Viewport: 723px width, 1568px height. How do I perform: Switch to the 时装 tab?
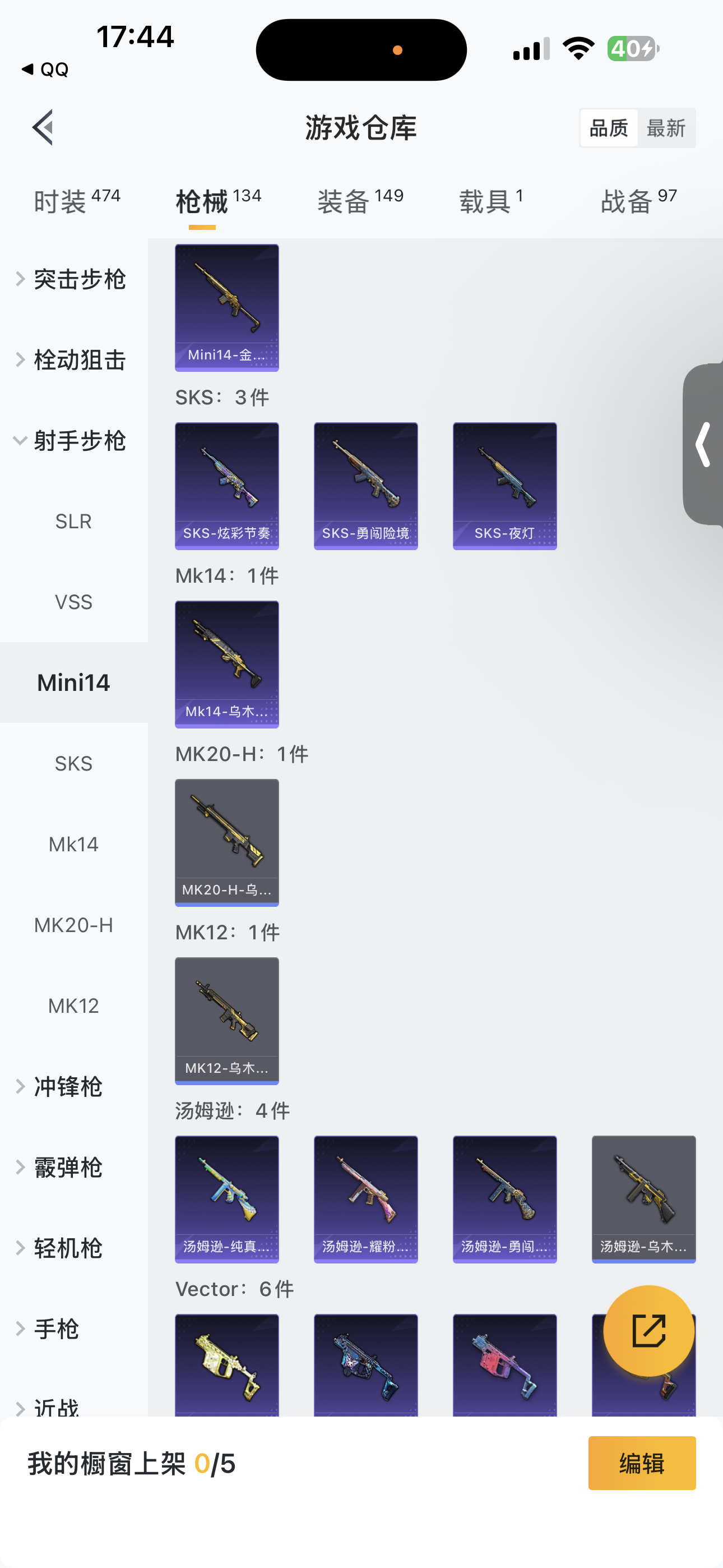click(x=77, y=201)
